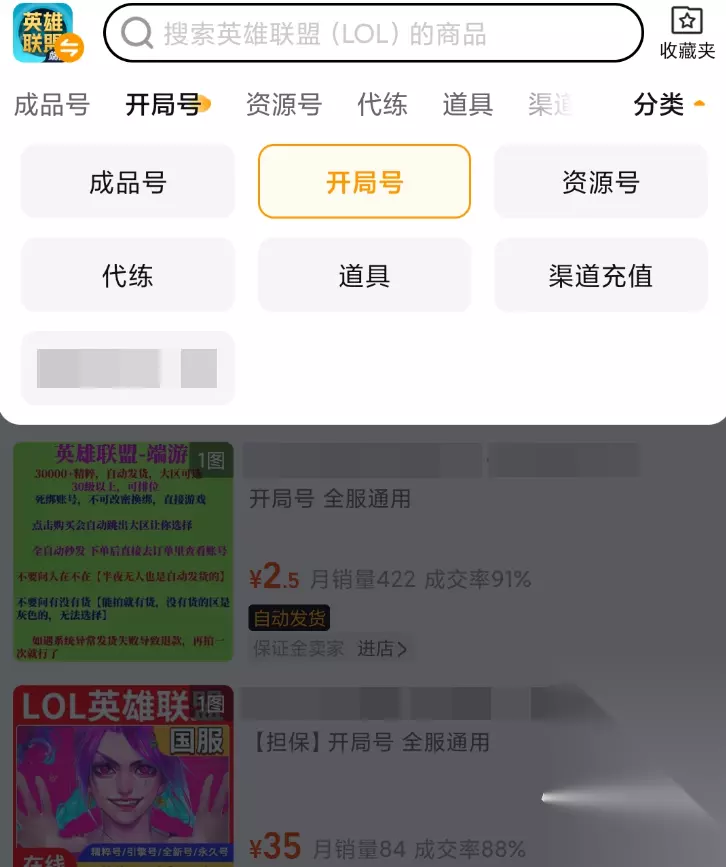The height and width of the screenshot is (867, 726).
Task: Open the ¥35 【担保】开局号 listing
Action: pos(363,776)
